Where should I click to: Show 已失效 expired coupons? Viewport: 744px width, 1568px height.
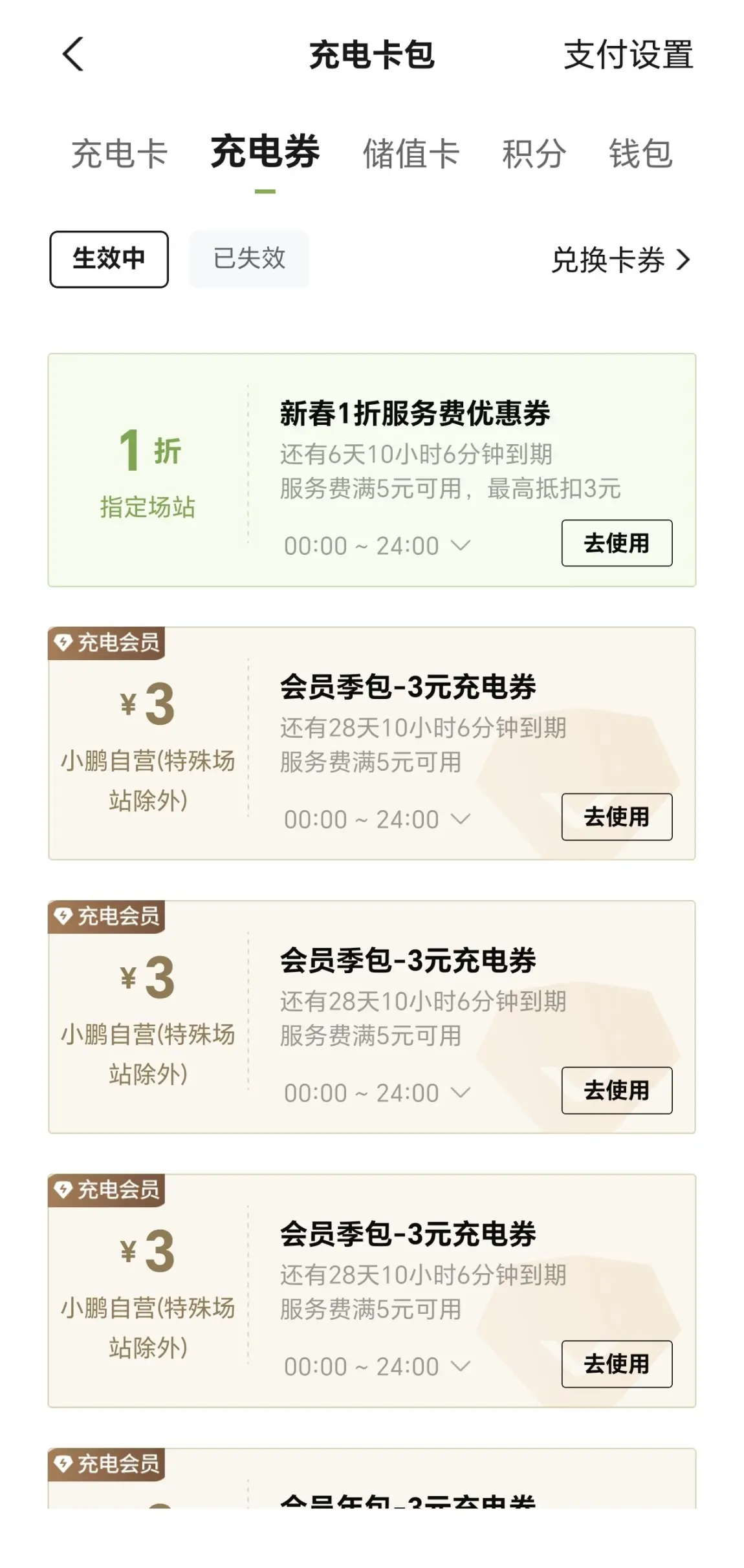tap(249, 259)
